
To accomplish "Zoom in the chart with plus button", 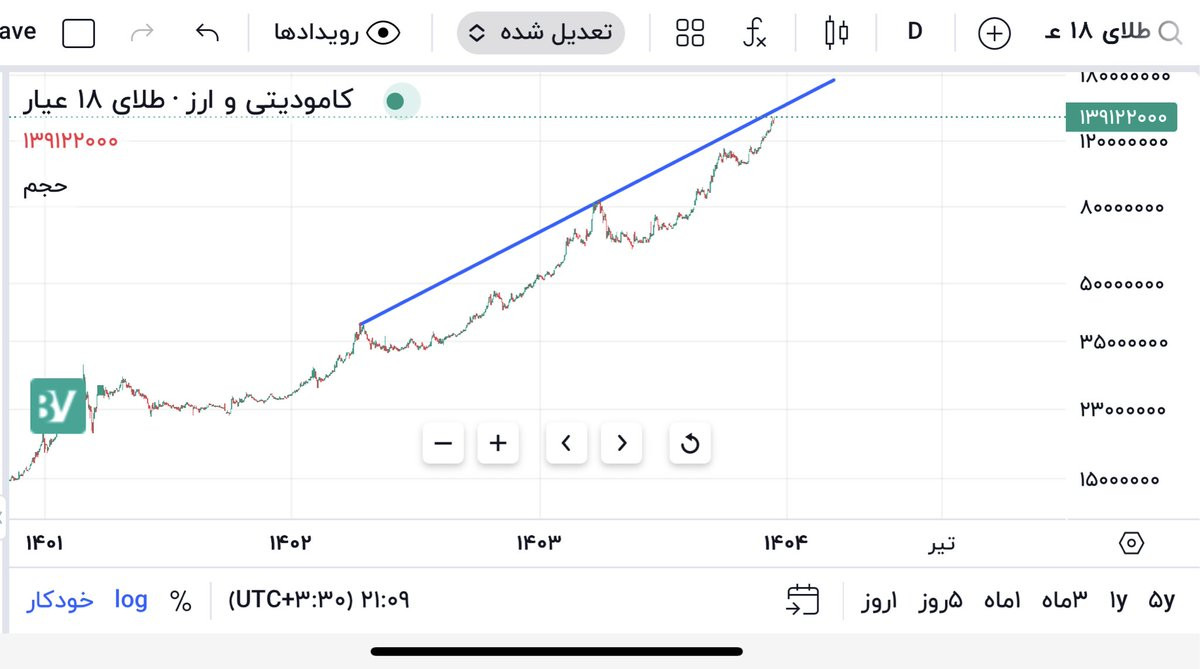I will click(498, 443).
